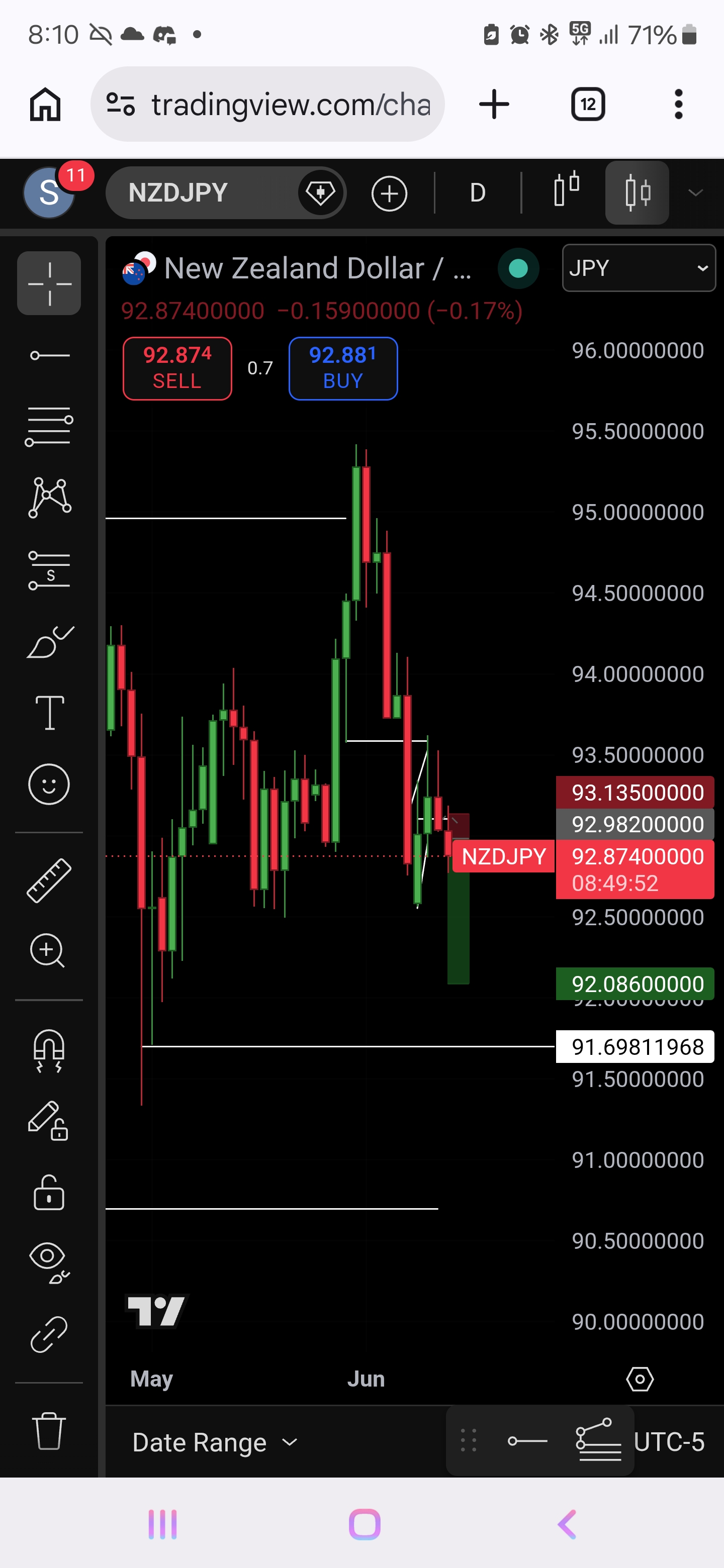Screen dimensions: 724x1568
Task: Open chart settings gear icon
Action: [640, 1379]
